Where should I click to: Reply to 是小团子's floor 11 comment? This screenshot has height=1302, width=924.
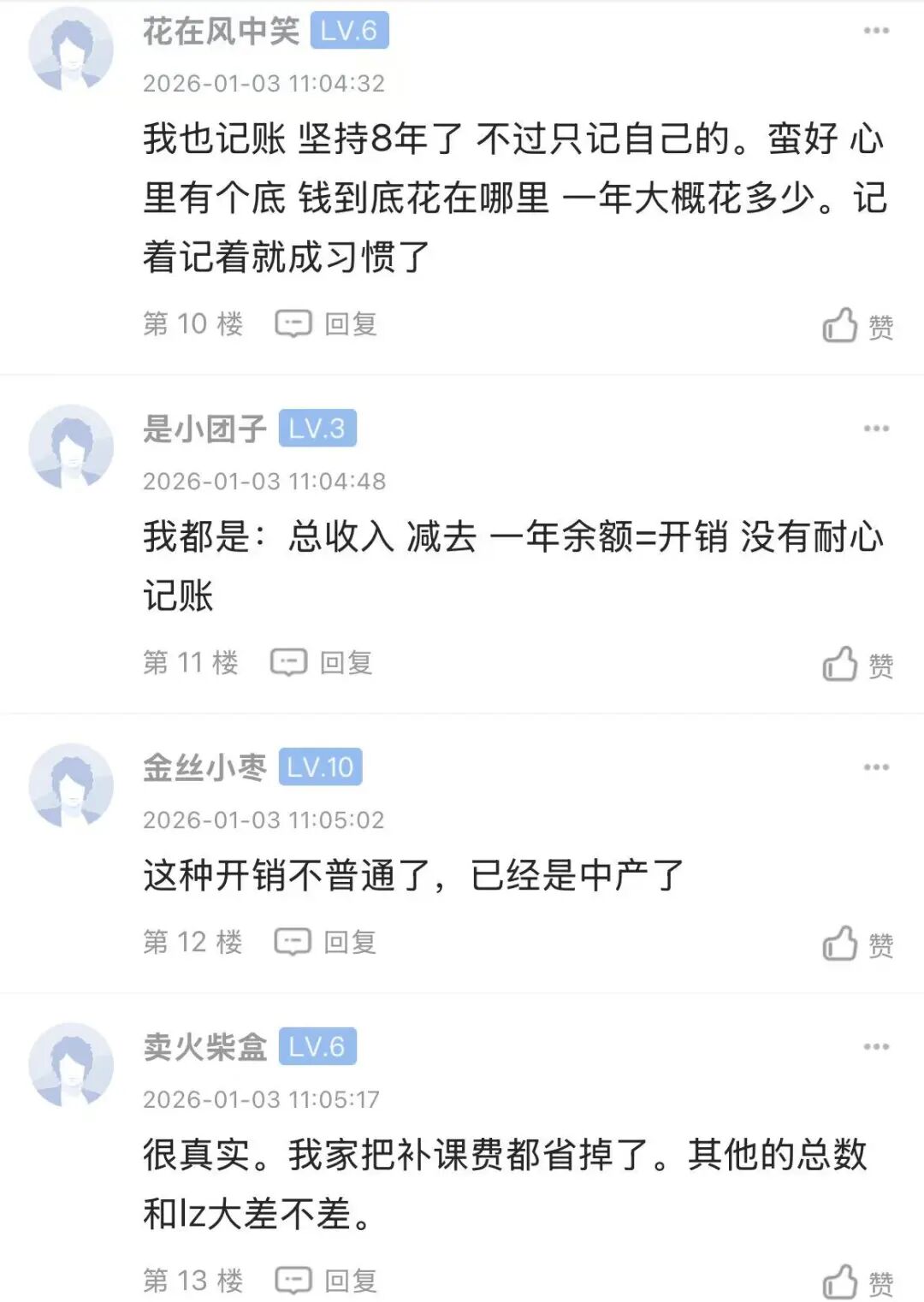pyautogui.click(x=323, y=663)
